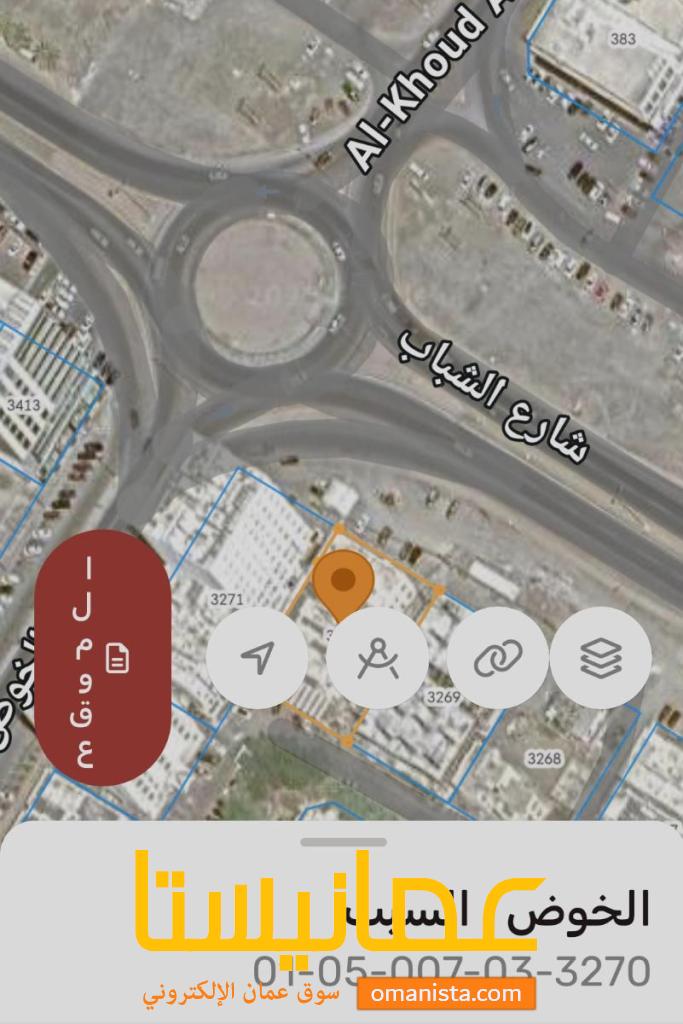Tap the chain link button

tap(497, 658)
